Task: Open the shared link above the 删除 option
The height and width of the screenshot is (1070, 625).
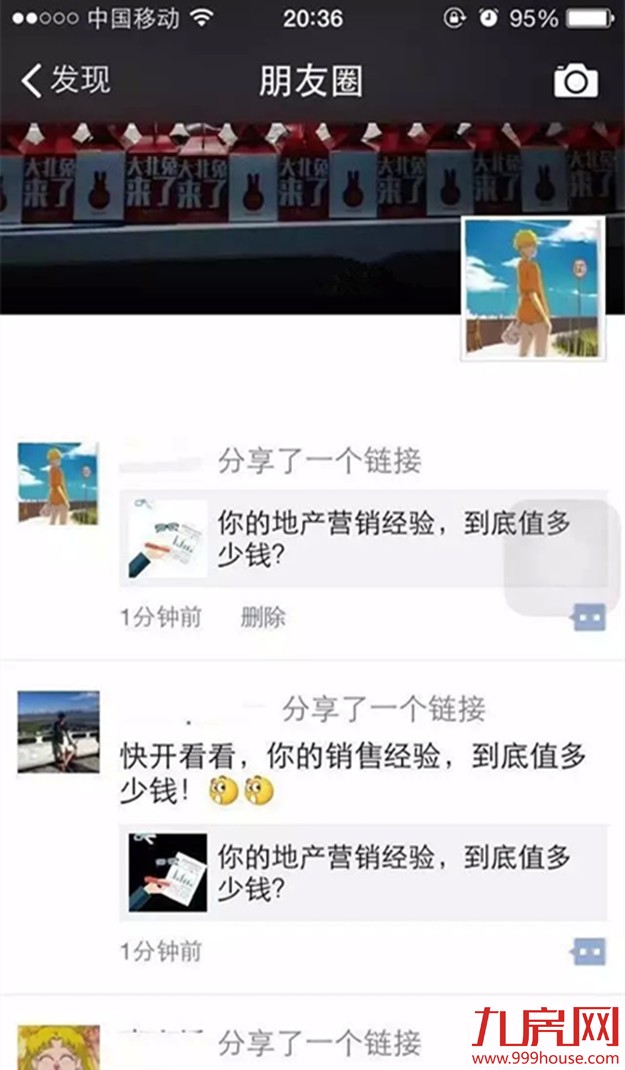Action: point(363,538)
